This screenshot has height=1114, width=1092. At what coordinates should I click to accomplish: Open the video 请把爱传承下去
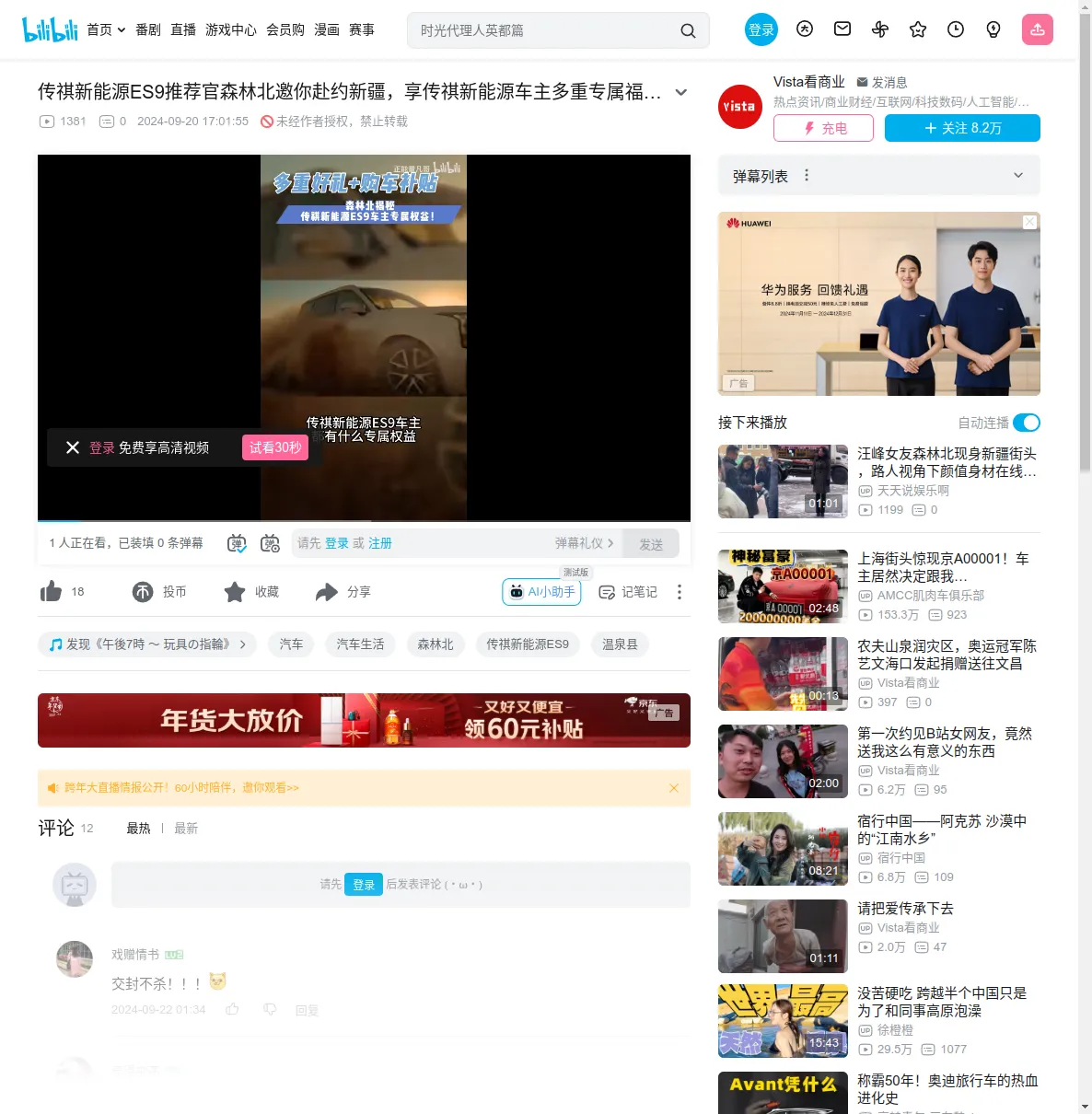tap(905, 909)
